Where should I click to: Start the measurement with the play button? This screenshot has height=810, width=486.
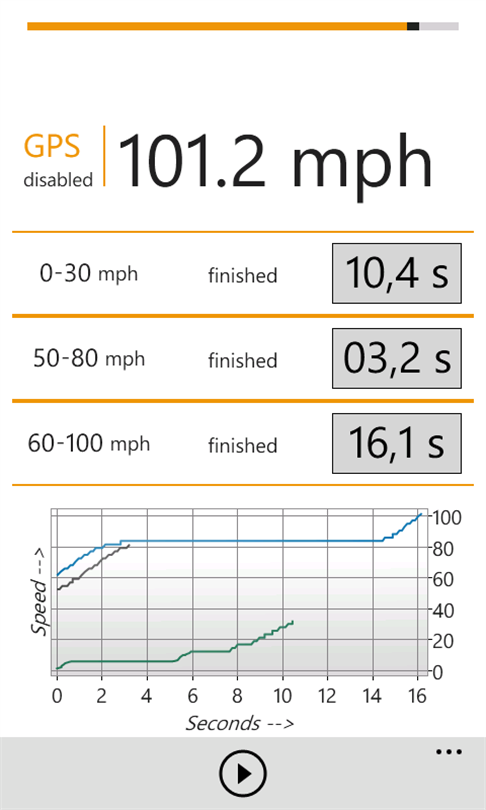243,773
